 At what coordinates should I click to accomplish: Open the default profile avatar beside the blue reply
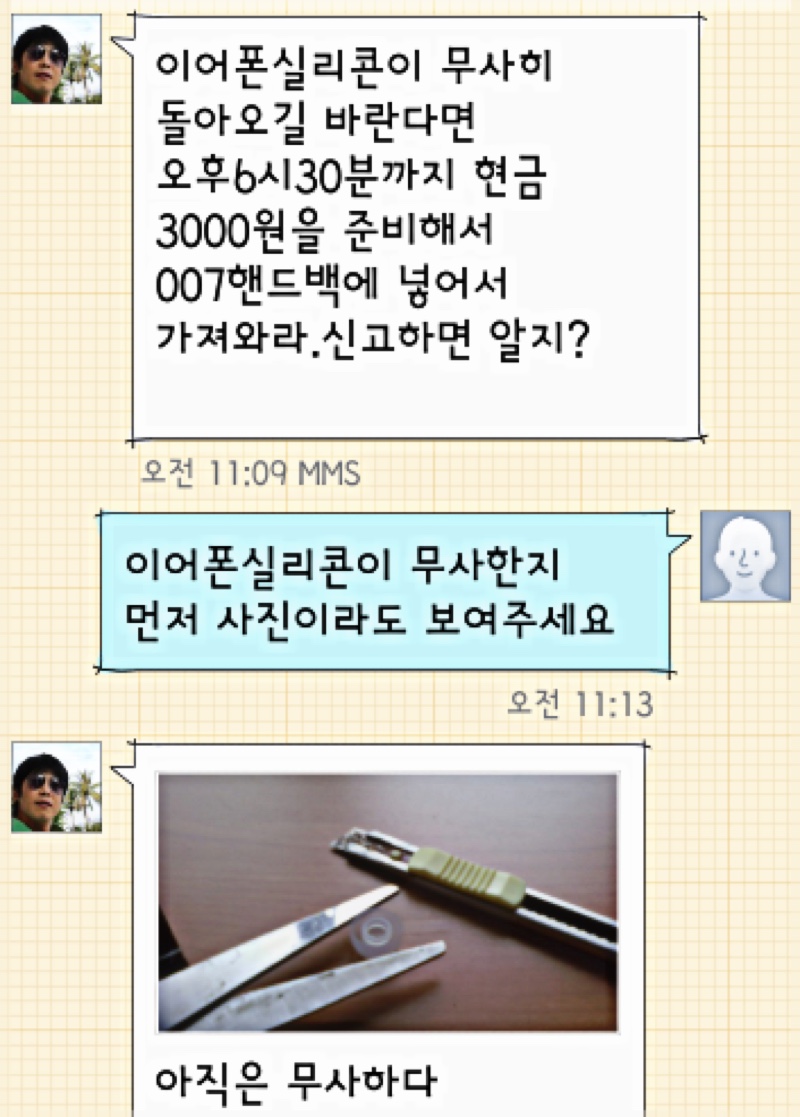click(x=738, y=556)
